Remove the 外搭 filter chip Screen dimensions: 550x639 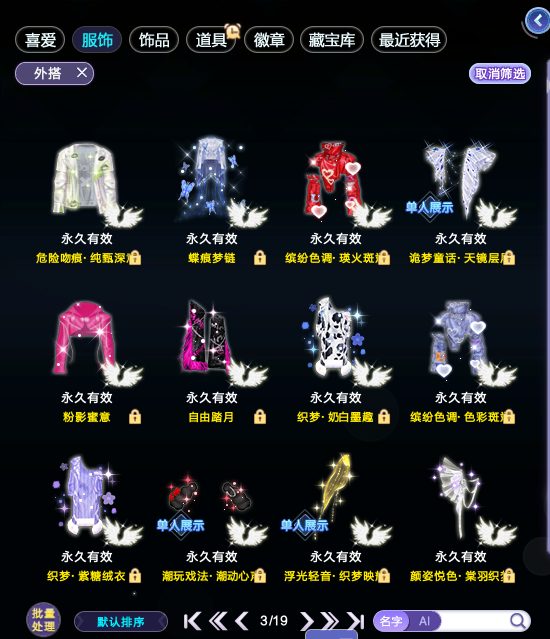pyautogui.click(x=82, y=73)
